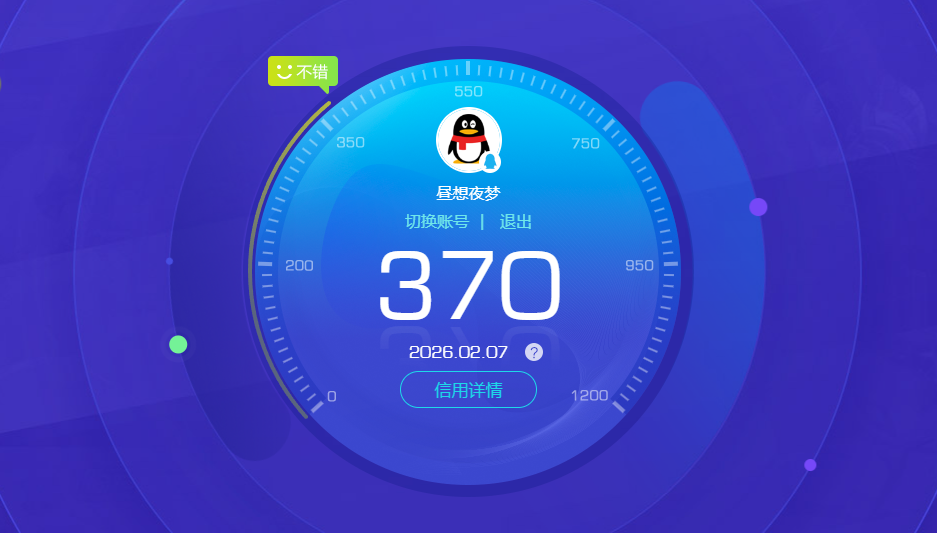
Task: Tap 退出 to log out
Action: [x=516, y=221]
